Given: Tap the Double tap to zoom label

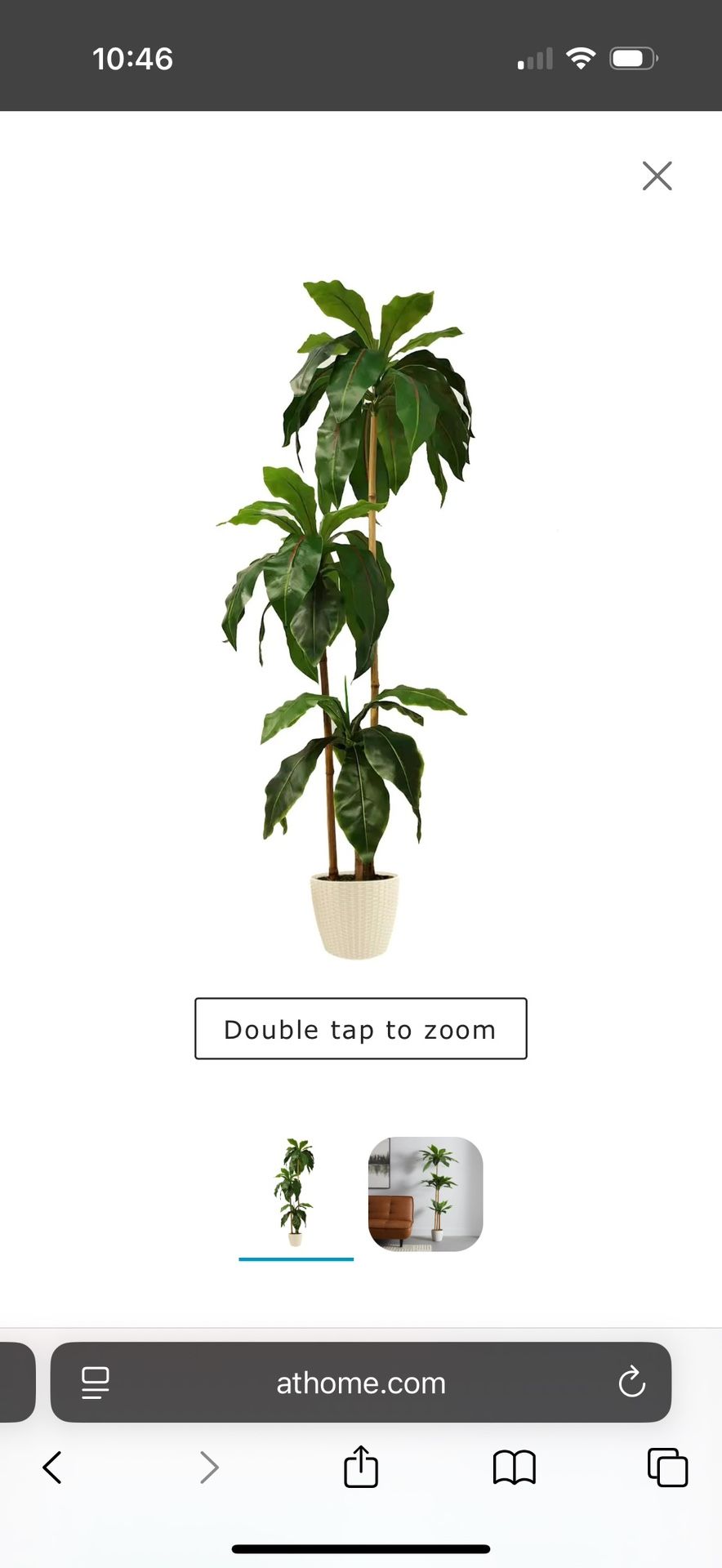Looking at the screenshot, I should click(360, 1030).
